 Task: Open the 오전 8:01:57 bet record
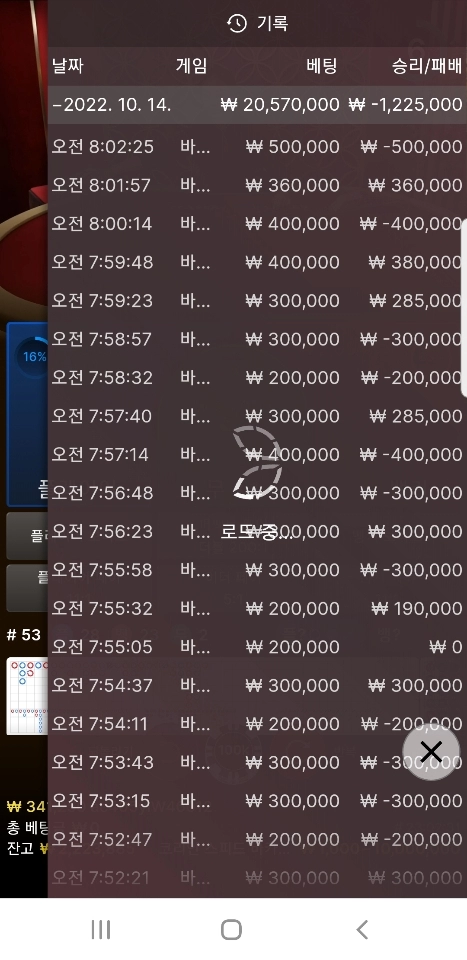(x=257, y=185)
